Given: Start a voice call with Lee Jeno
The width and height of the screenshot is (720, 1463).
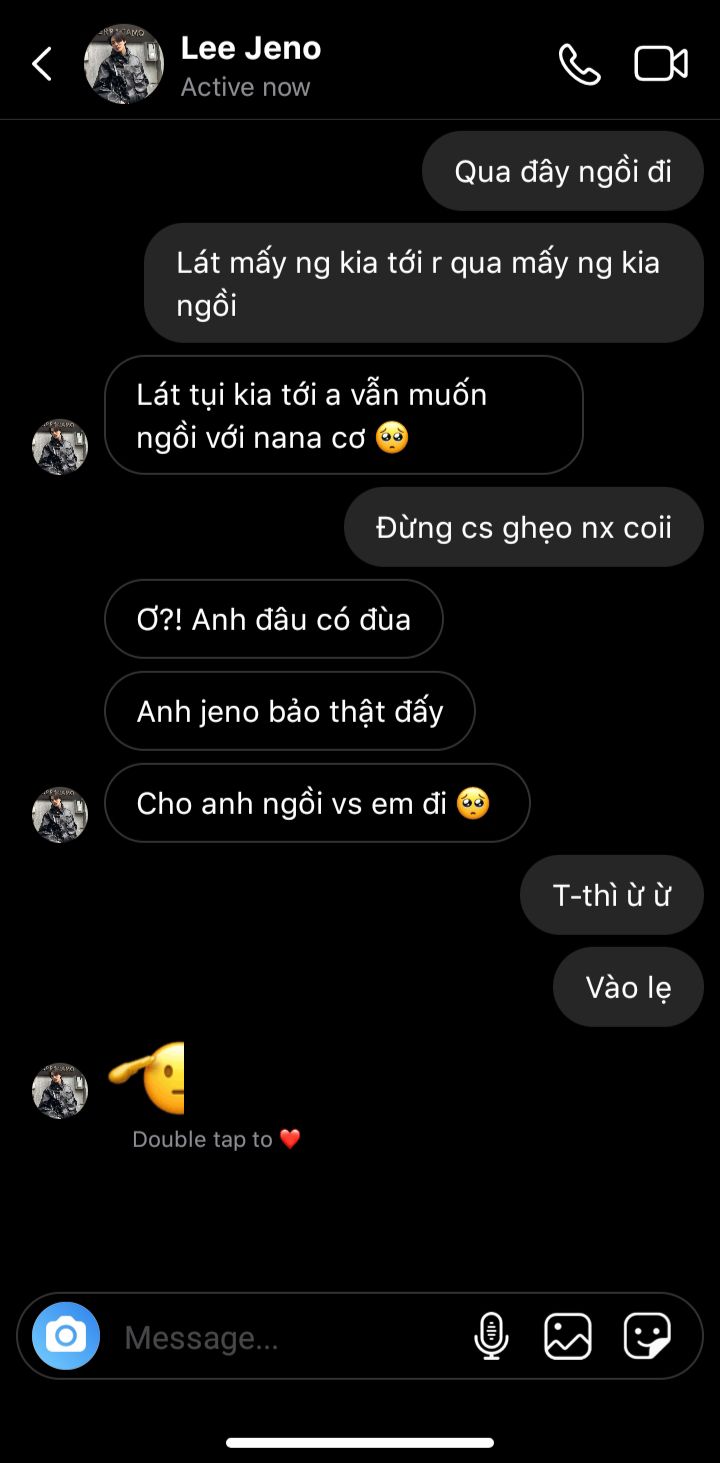Looking at the screenshot, I should (579, 65).
